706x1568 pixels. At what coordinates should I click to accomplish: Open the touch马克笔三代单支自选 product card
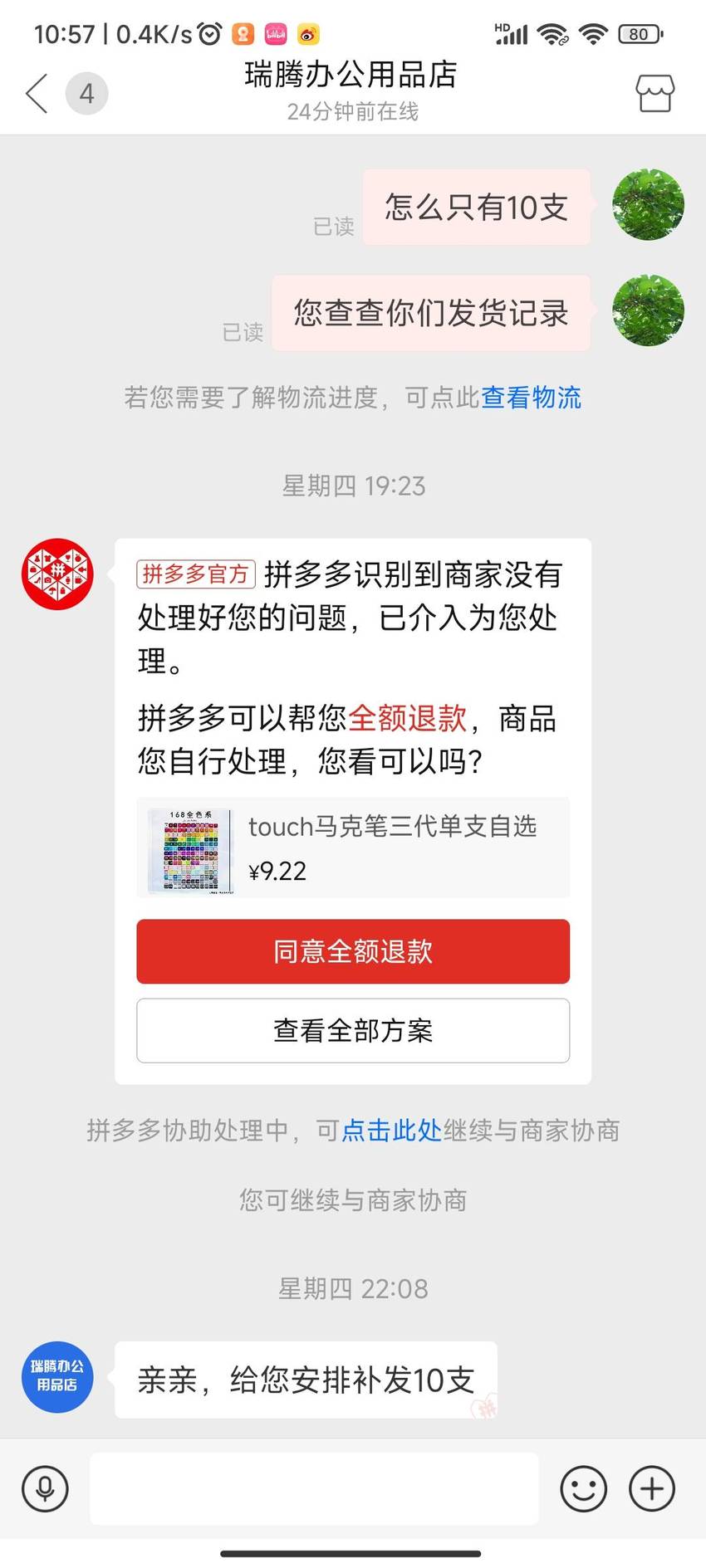pyautogui.click(x=353, y=848)
